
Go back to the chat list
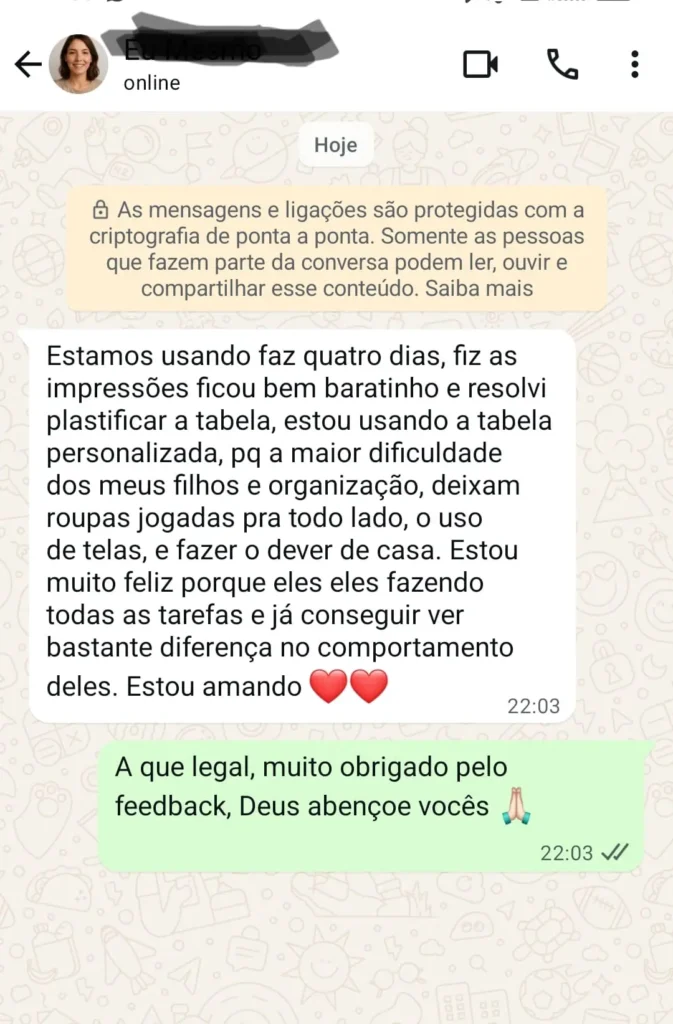[x=27, y=65]
